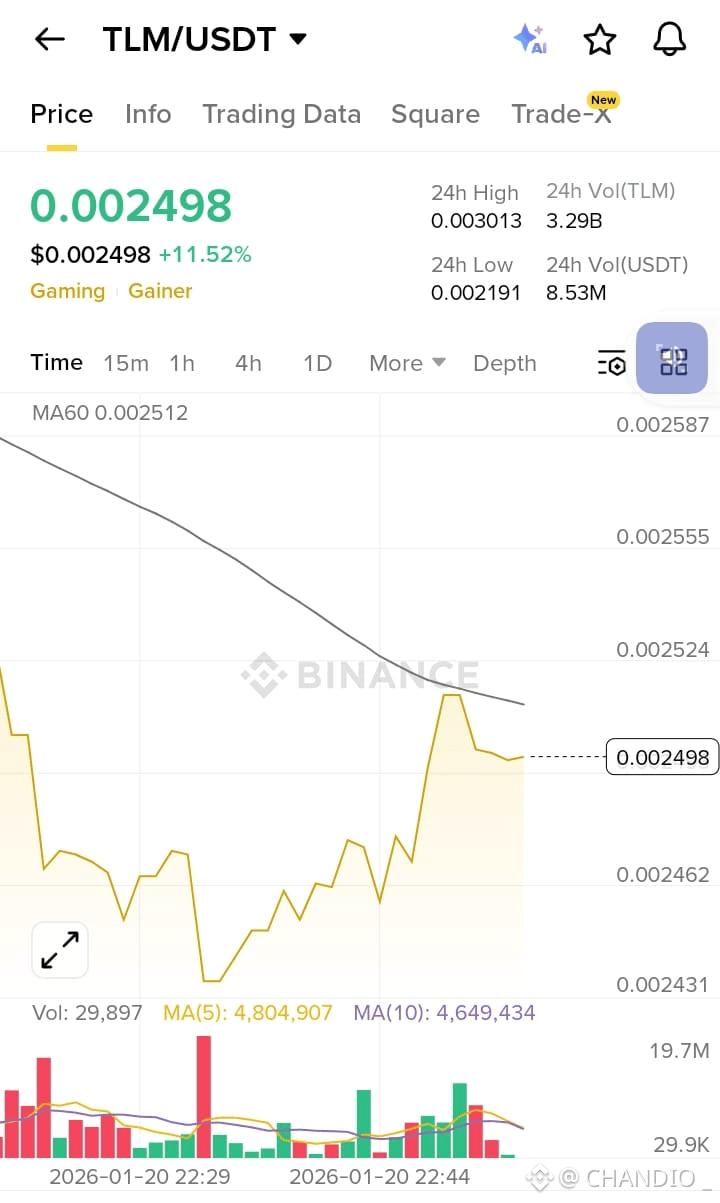The height and width of the screenshot is (1203, 720).
Task: Open the Square tab
Action: 435,114
